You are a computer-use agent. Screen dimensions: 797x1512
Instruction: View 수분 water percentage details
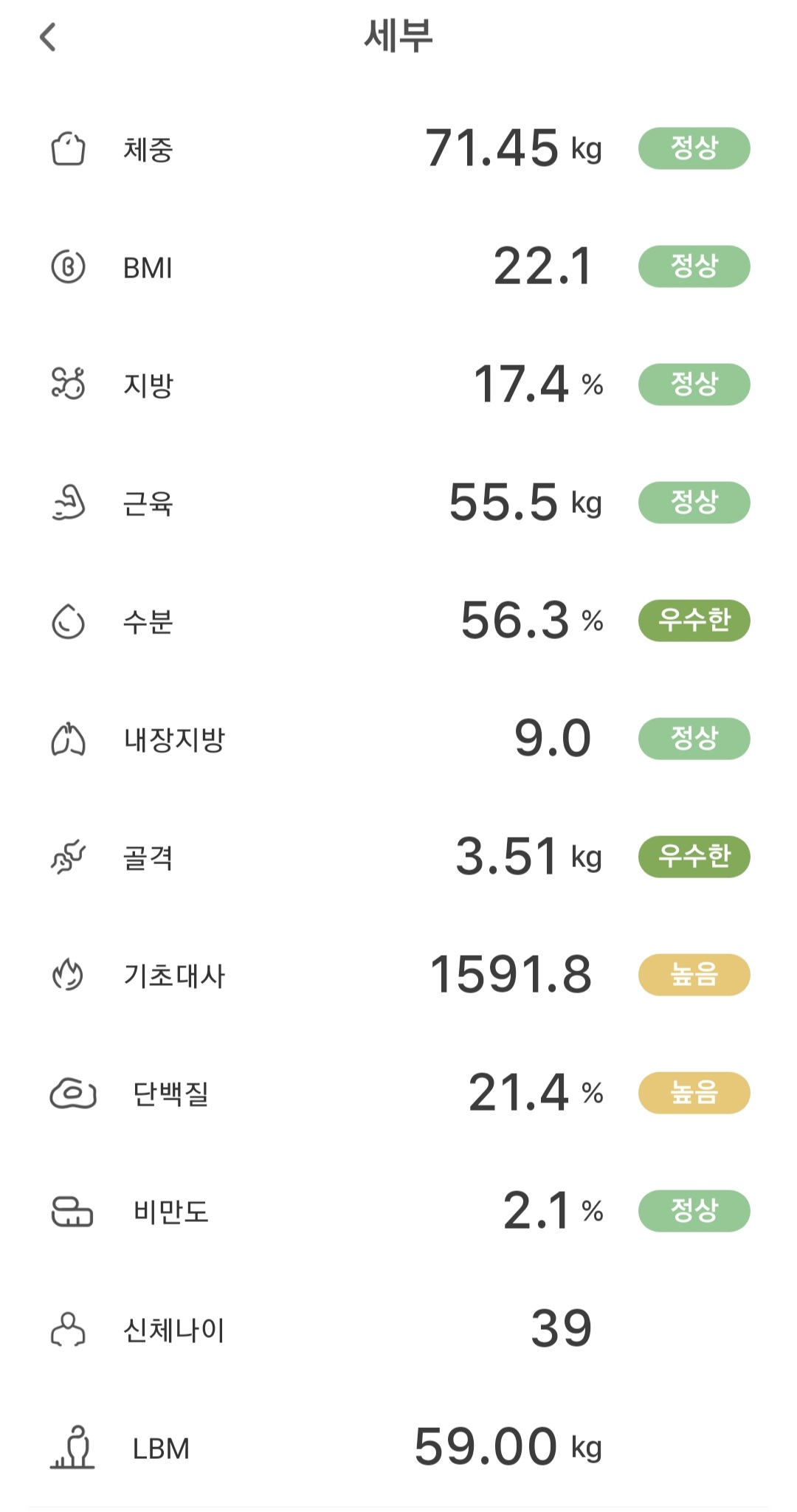pos(398,621)
